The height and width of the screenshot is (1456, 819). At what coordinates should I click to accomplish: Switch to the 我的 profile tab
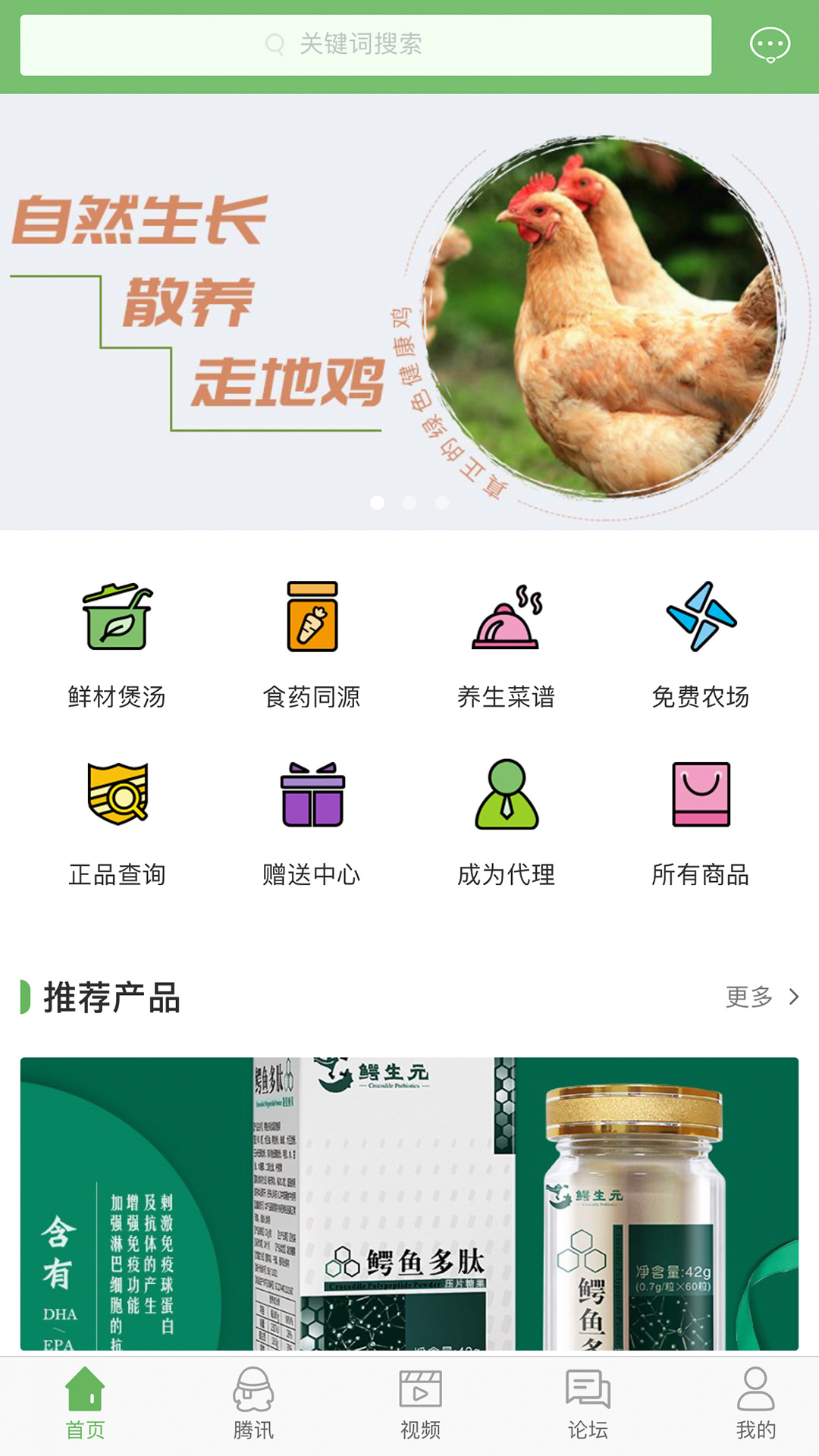756,1404
